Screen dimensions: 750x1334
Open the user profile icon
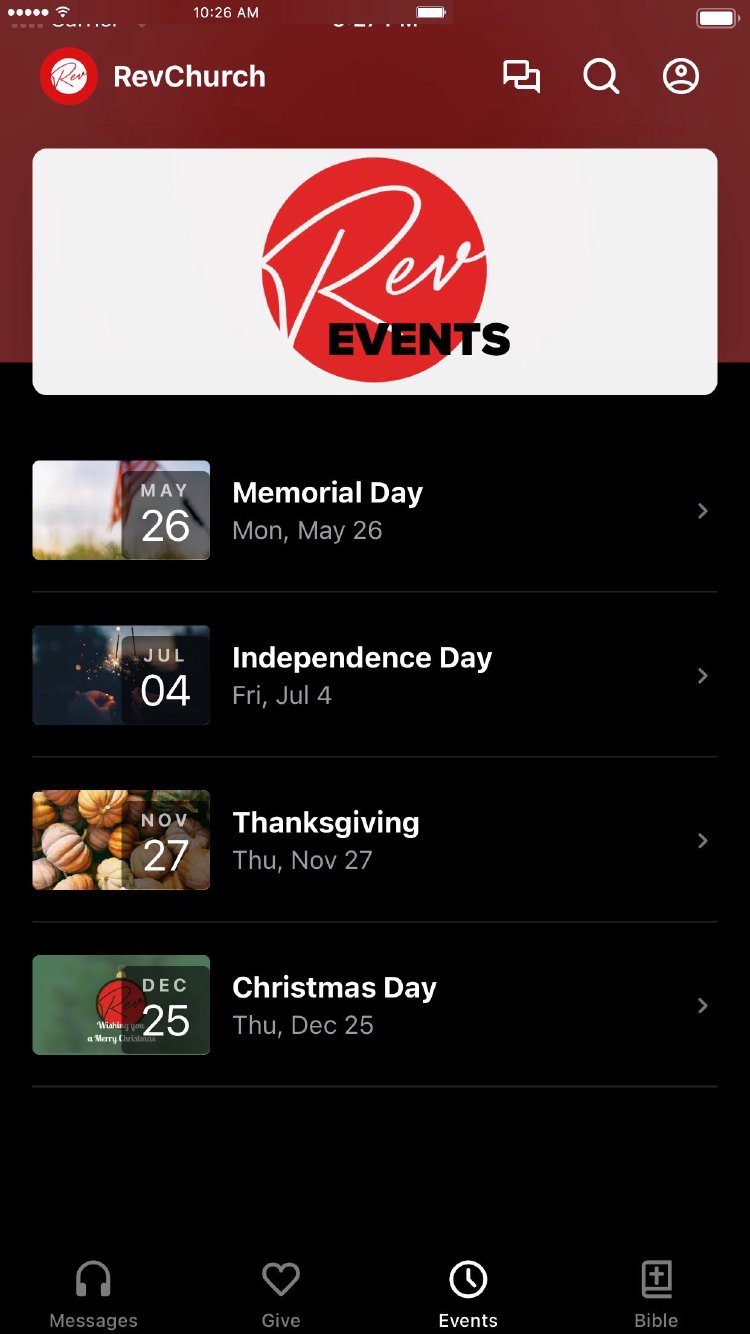point(681,77)
